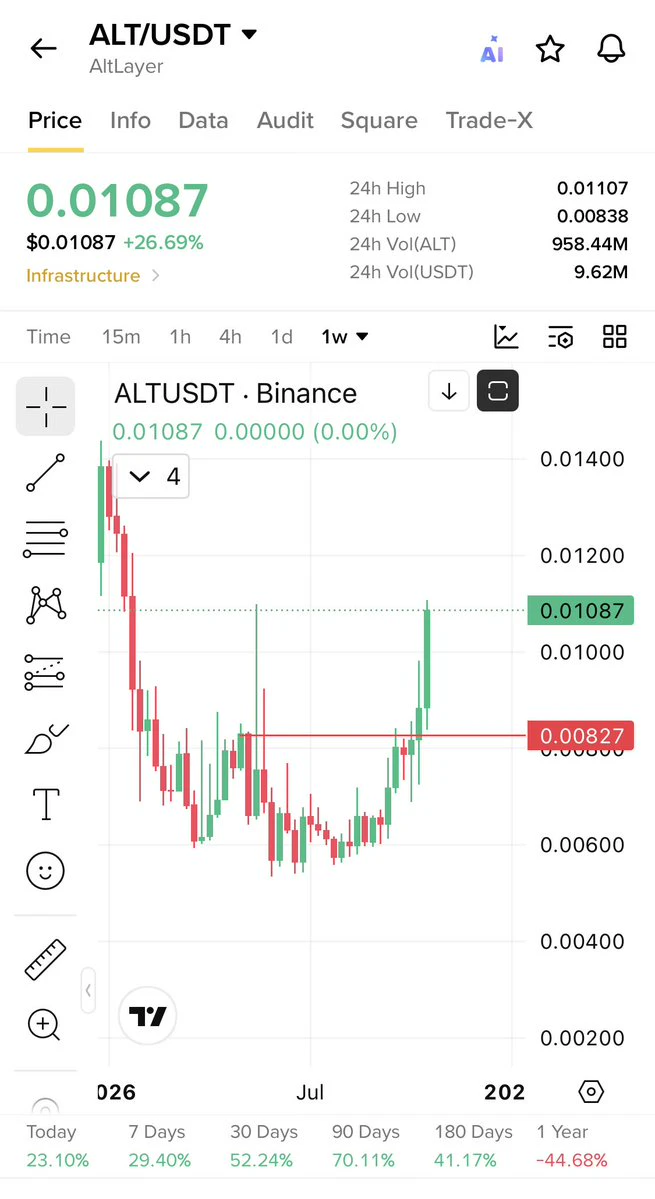Add ALT/USDT to favorites with star

tap(550, 50)
